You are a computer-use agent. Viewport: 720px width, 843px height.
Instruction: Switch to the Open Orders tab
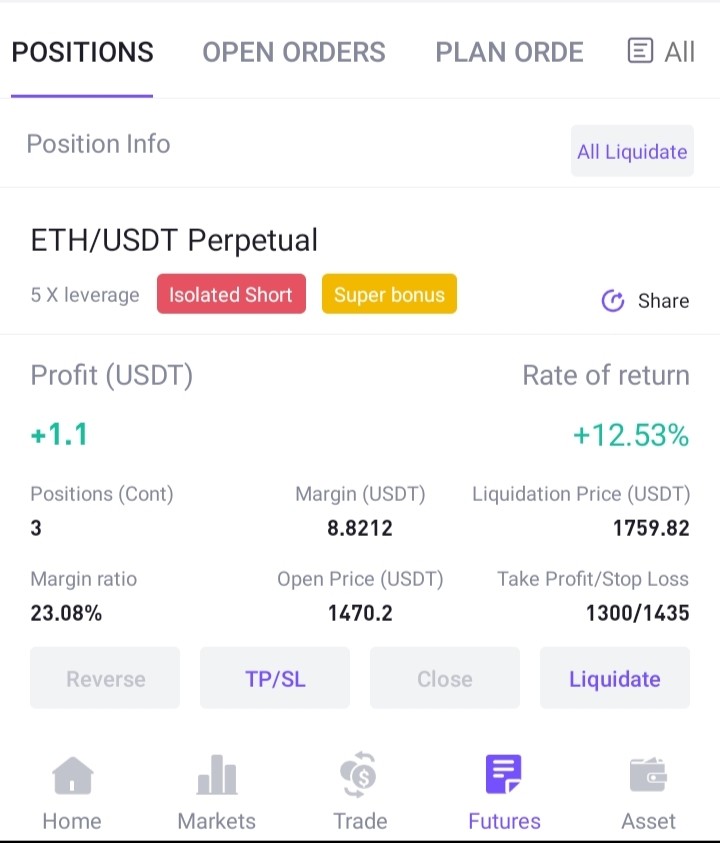294,52
